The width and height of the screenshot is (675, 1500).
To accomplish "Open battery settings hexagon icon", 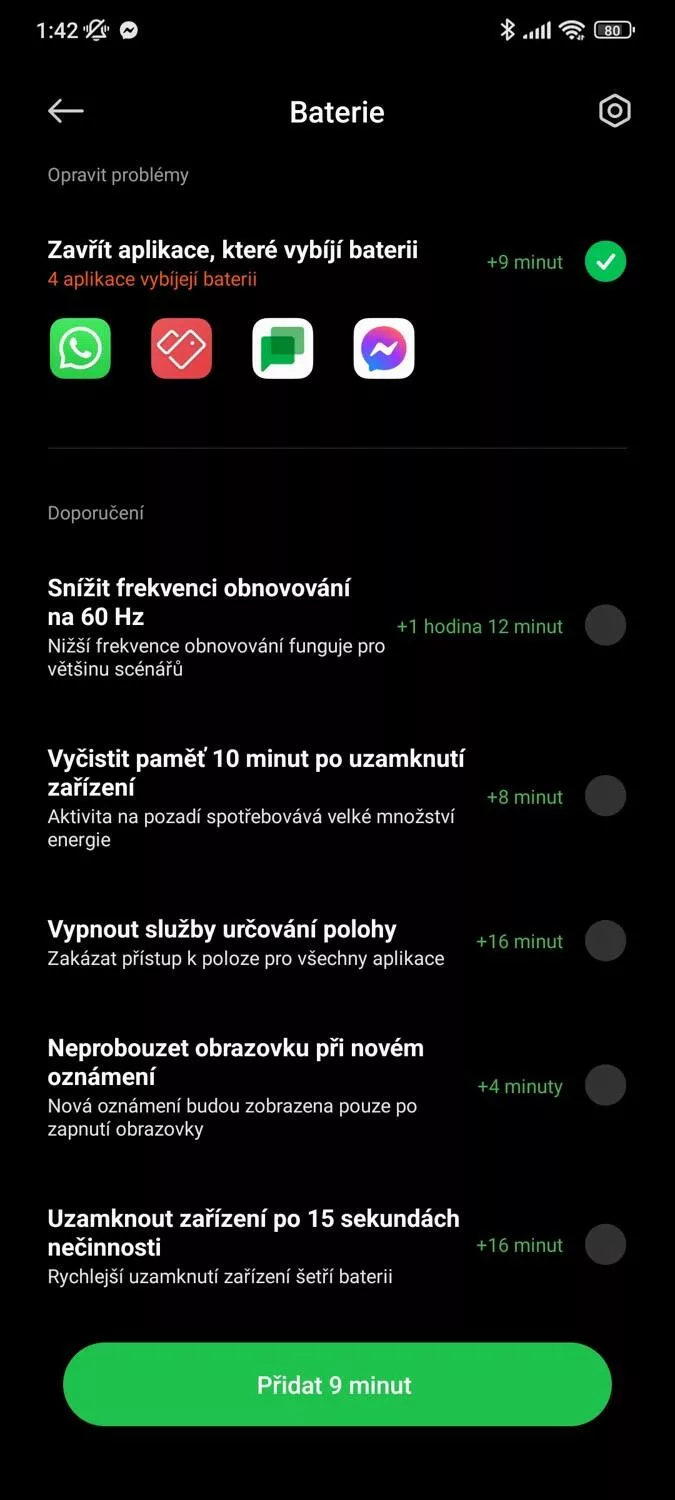I will click(614, 111).
